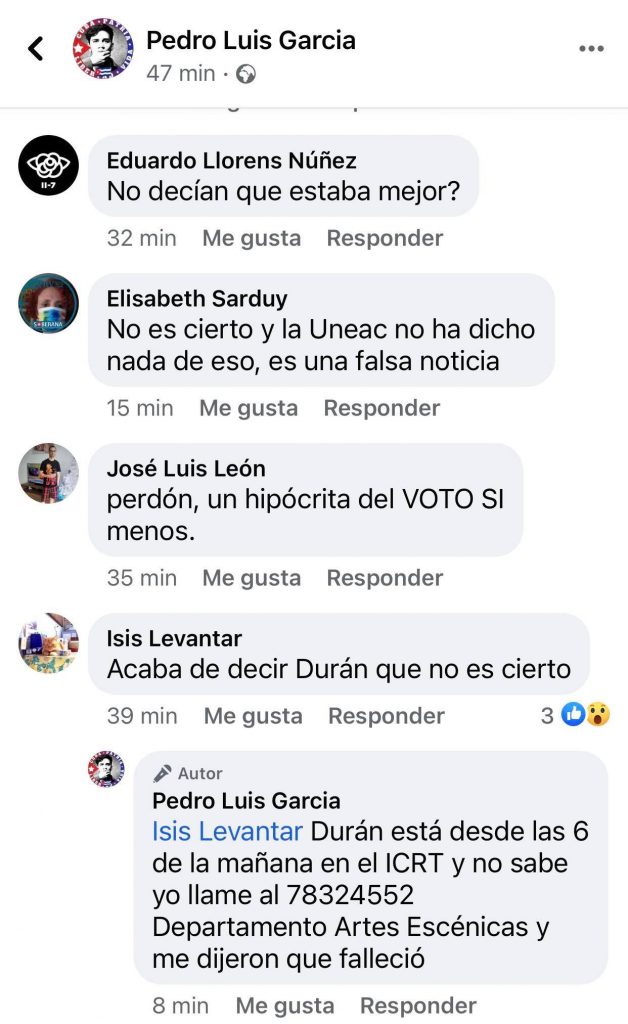Open Pedro Luis Garcia's profile from header

(x=250, y=40)
